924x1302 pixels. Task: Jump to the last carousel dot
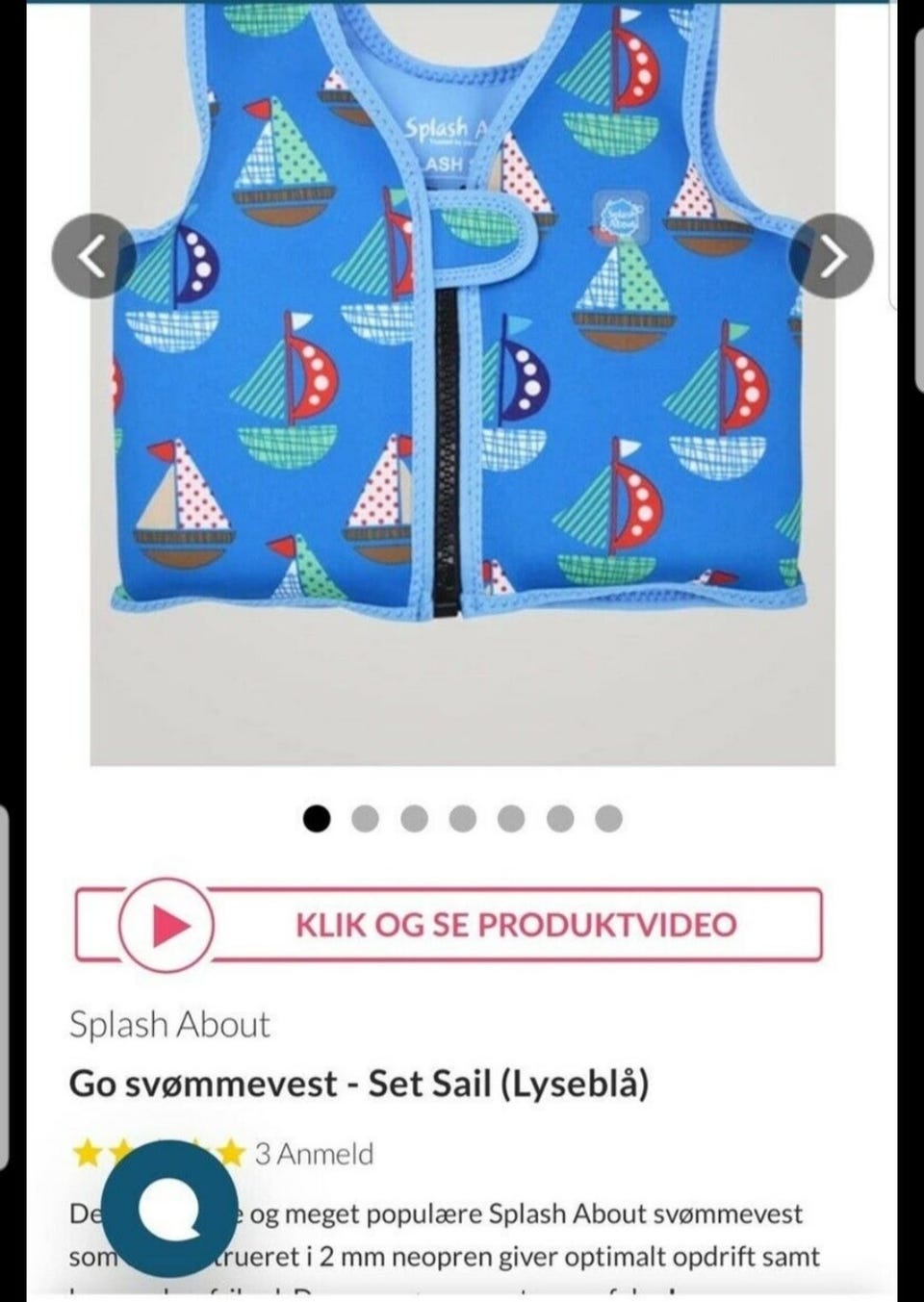[608, 819]
